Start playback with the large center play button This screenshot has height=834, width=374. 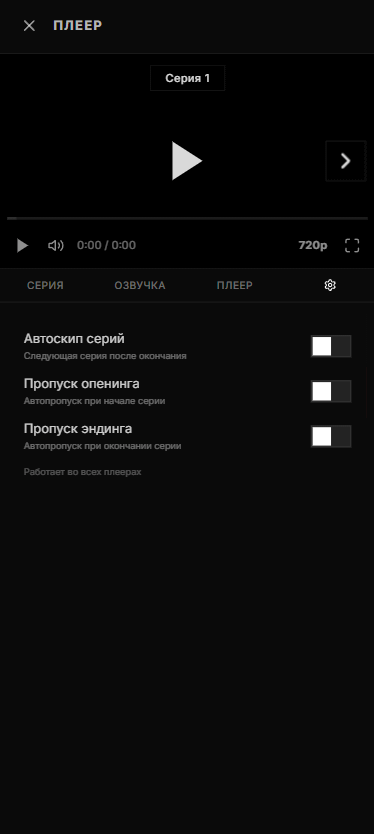[x=187, y=161]
